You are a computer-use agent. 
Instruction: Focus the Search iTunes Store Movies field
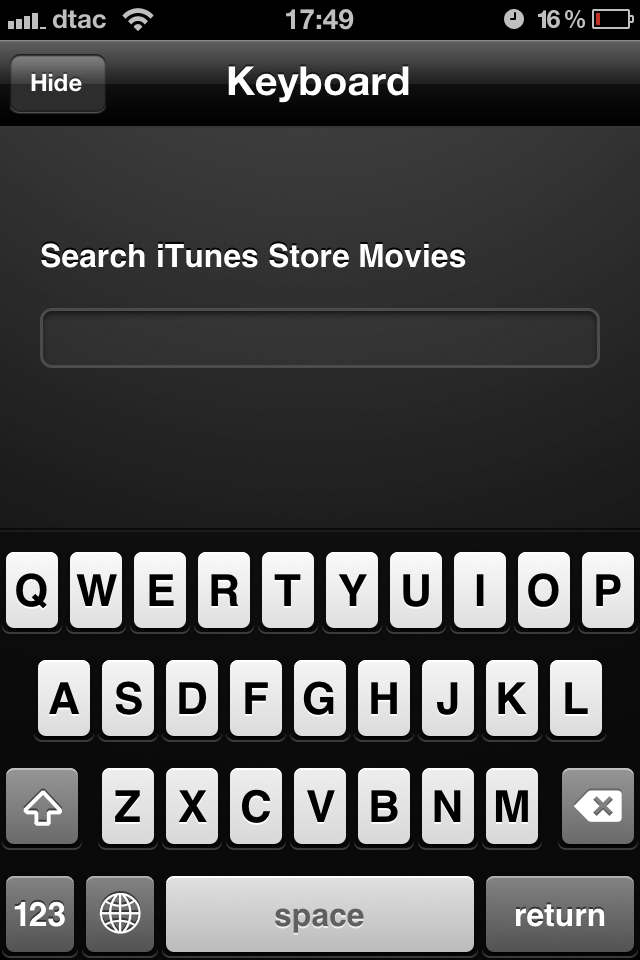(319, 338)
